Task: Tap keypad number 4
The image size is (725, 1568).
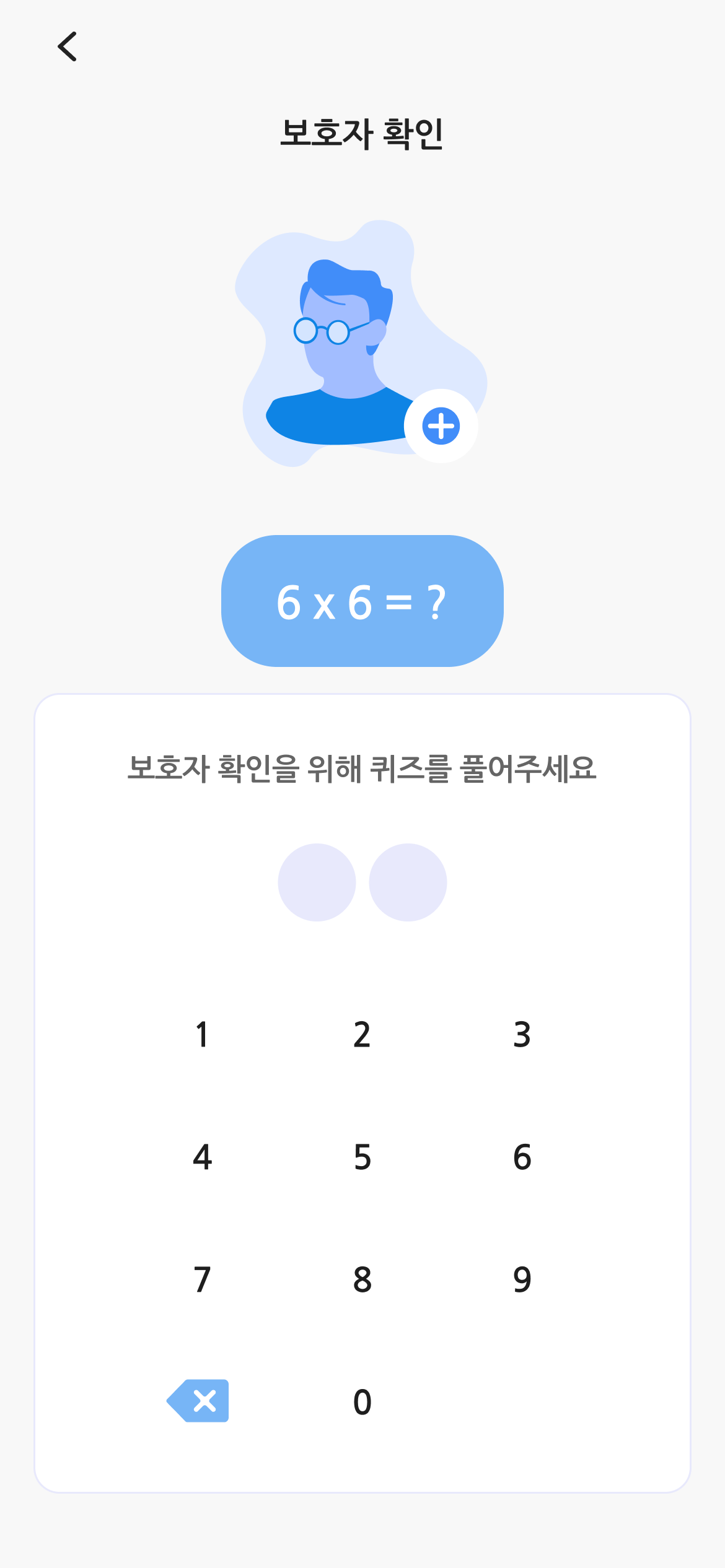Action: coord(203,1157)
